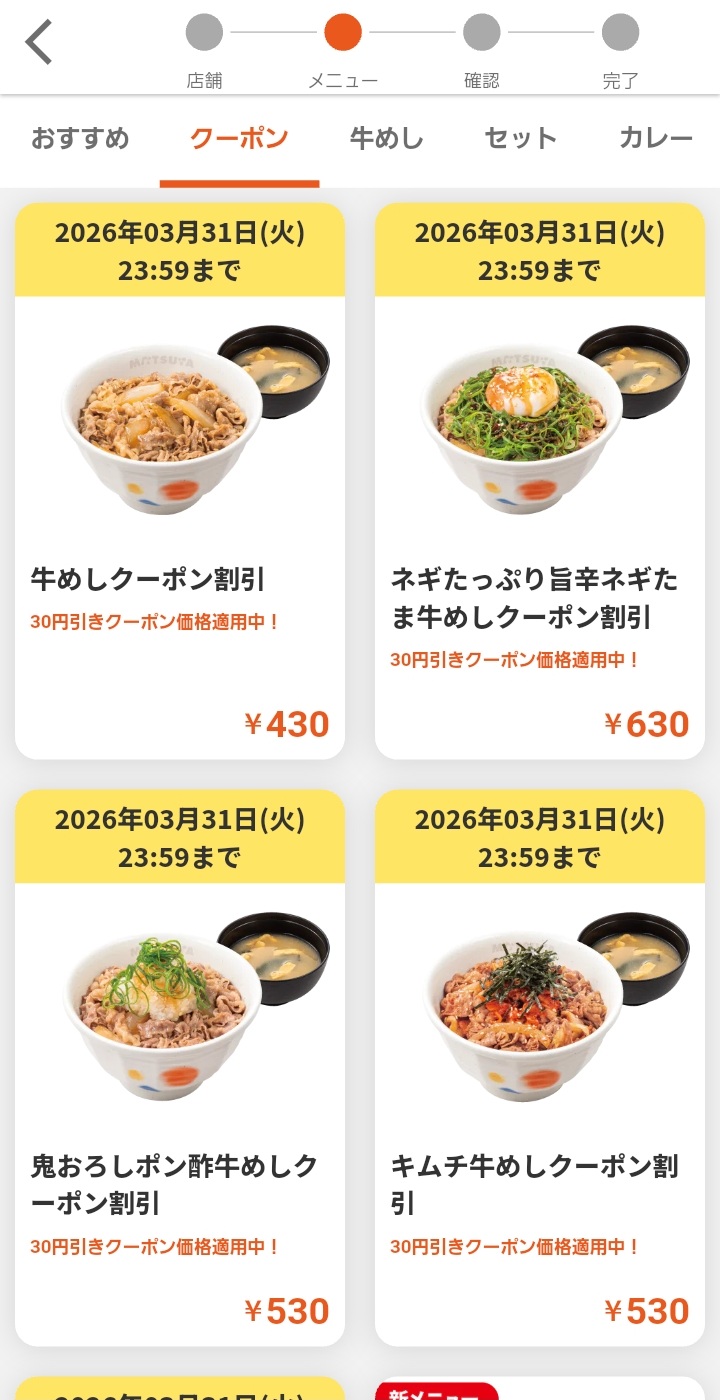The width and height of the screenshot is (720, 1400).
Task: Show the カレー menu tab
Action: (656, 138)
